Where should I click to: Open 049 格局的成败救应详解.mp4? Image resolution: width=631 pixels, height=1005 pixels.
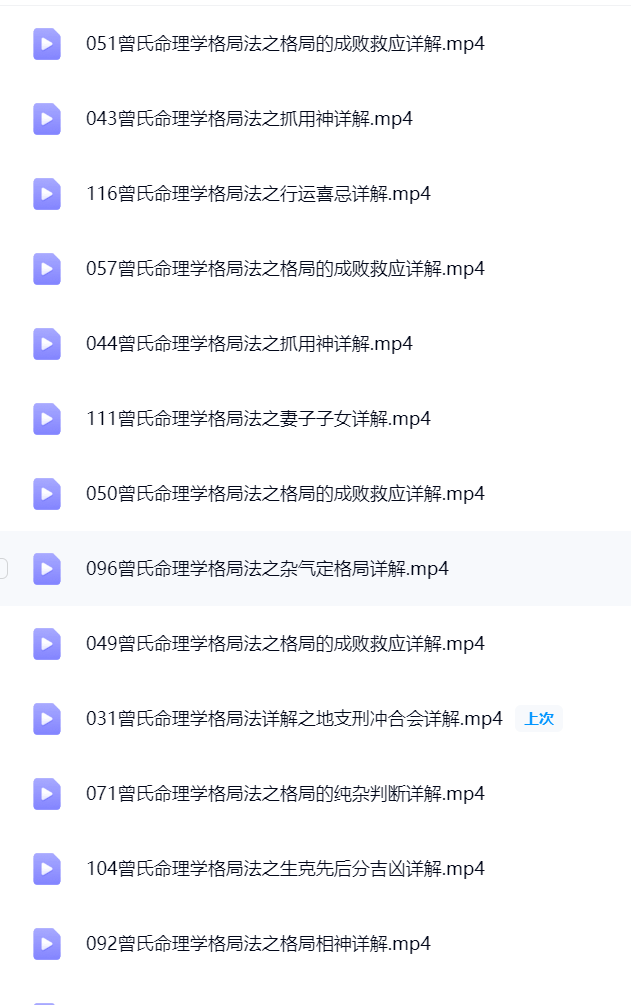tap(285, 644)
